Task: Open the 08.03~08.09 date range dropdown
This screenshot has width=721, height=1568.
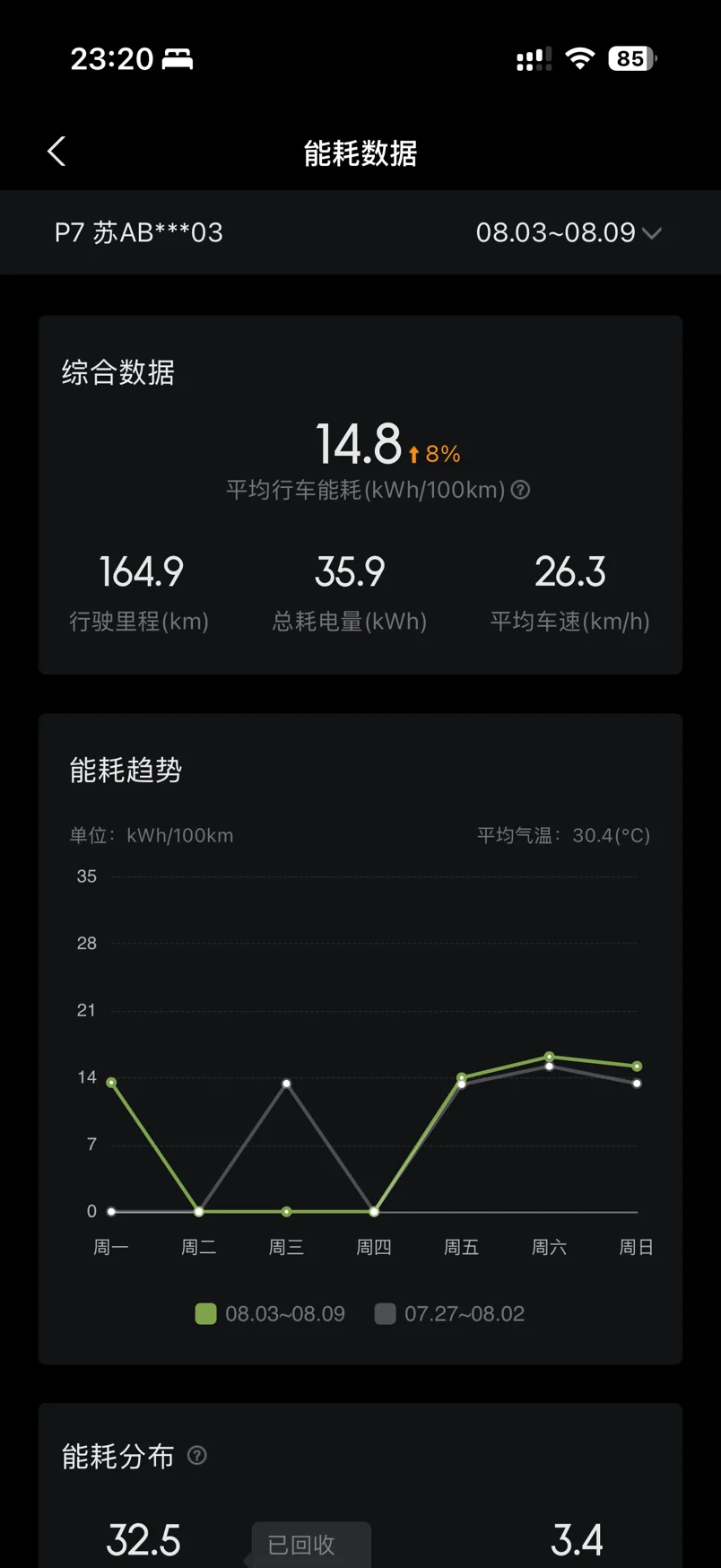Action: tap(569, 233)
